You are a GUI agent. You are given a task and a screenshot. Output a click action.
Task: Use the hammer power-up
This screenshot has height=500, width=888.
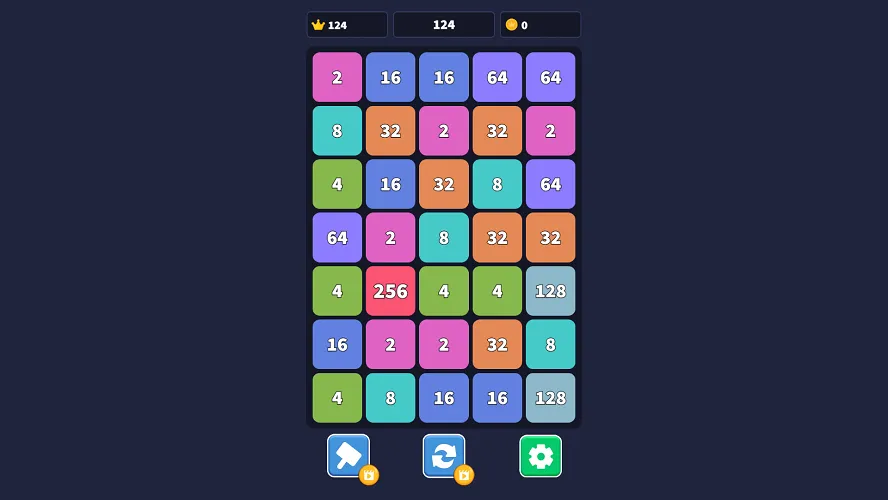(x=348, y=456)
